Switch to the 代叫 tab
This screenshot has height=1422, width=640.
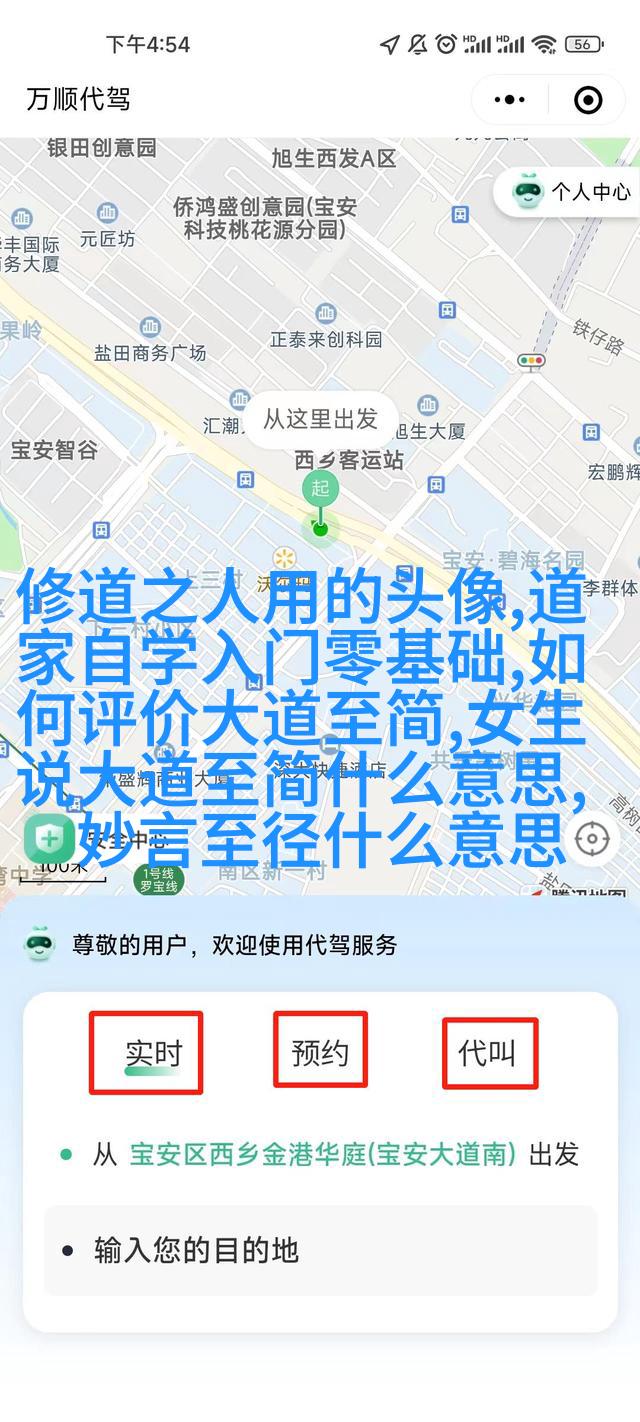pyautogui.click(x=487, y=1052)
